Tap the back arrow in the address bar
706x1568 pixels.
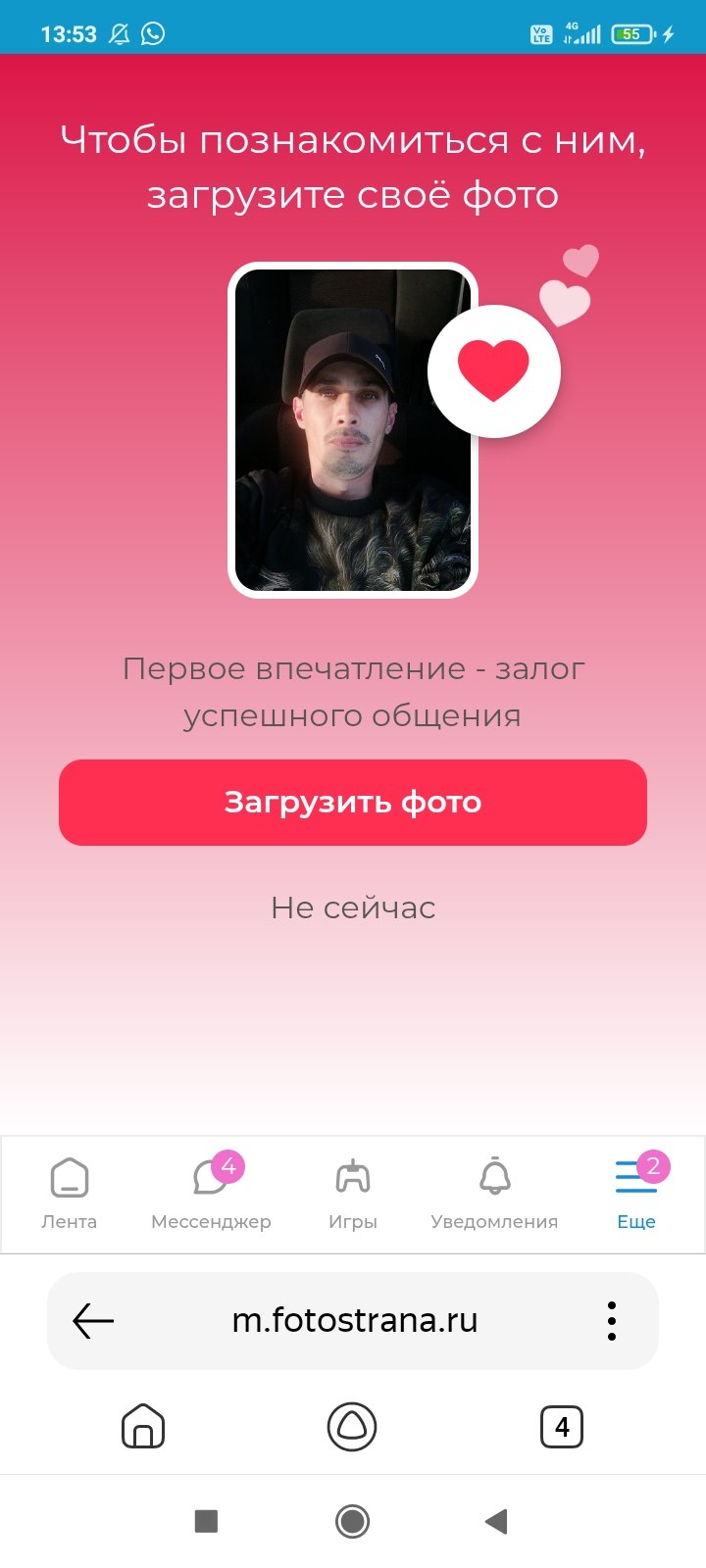click(92, 1320)
